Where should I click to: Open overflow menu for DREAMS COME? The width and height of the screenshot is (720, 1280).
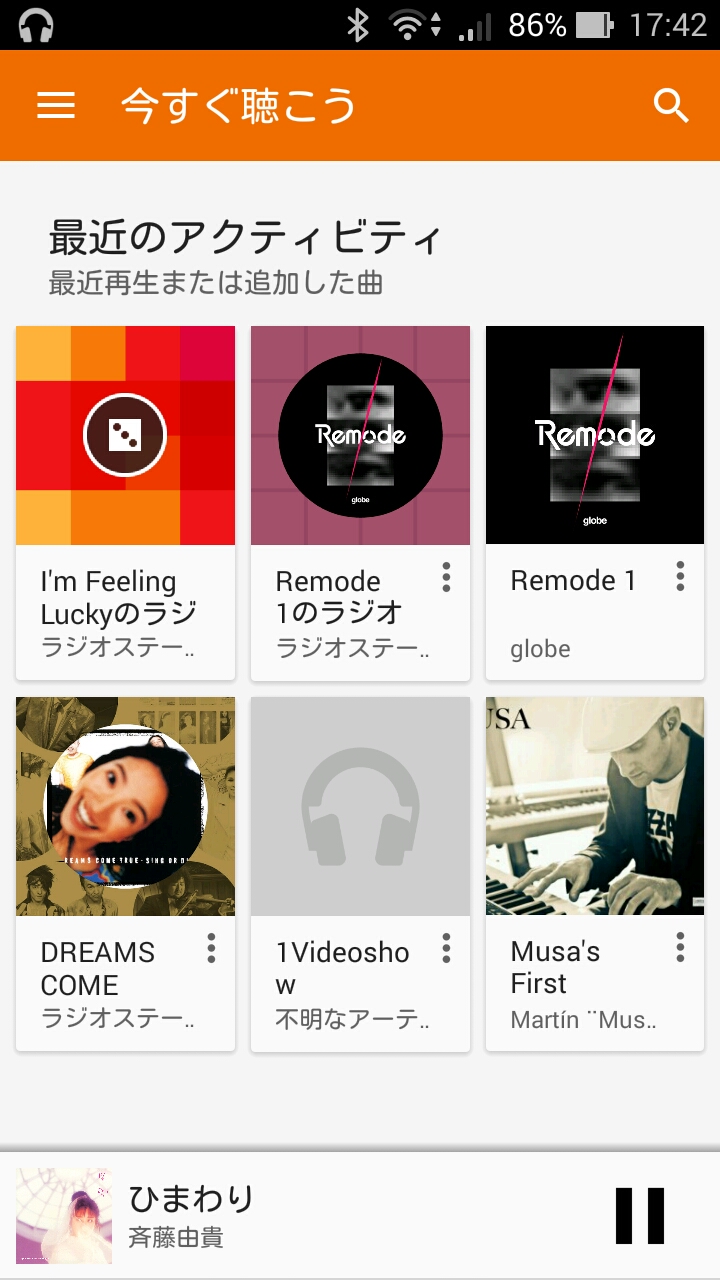[x=211, y=948]
